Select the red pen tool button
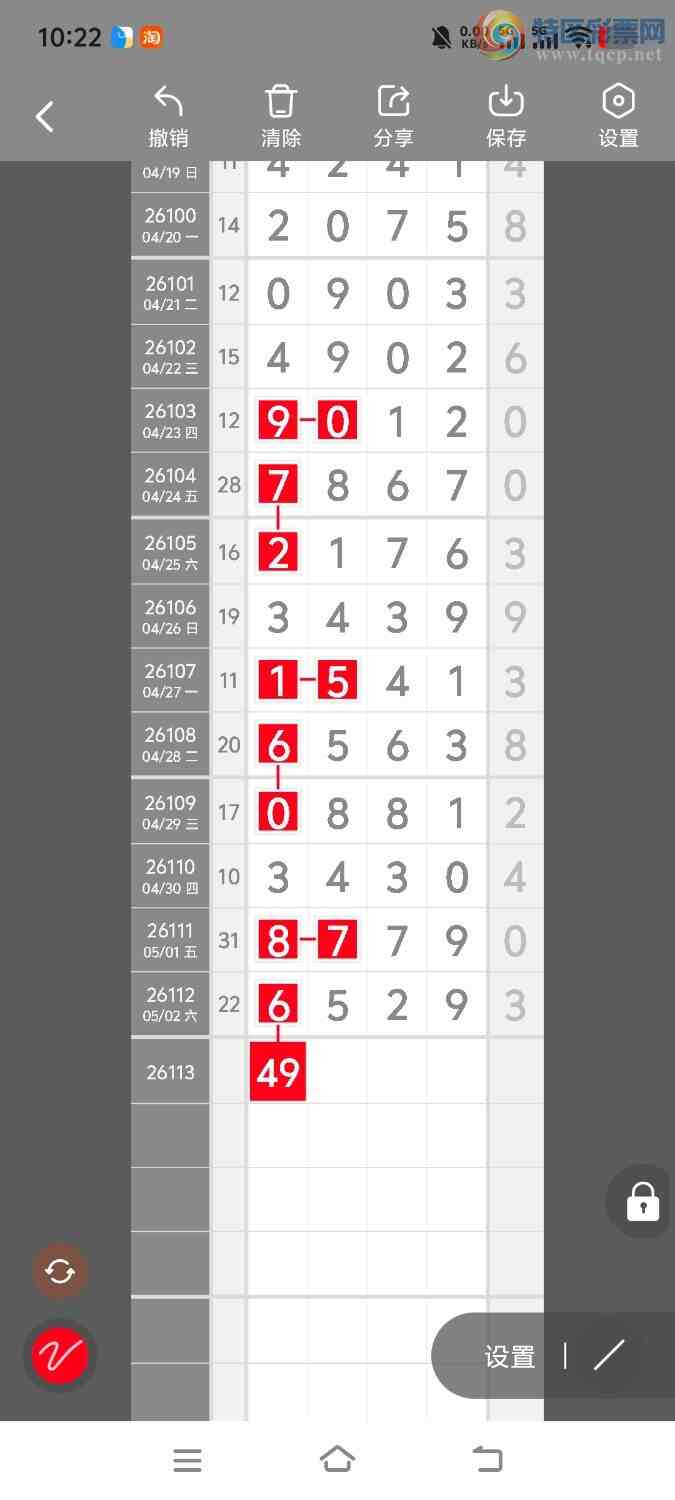 tap(60, 1355)
